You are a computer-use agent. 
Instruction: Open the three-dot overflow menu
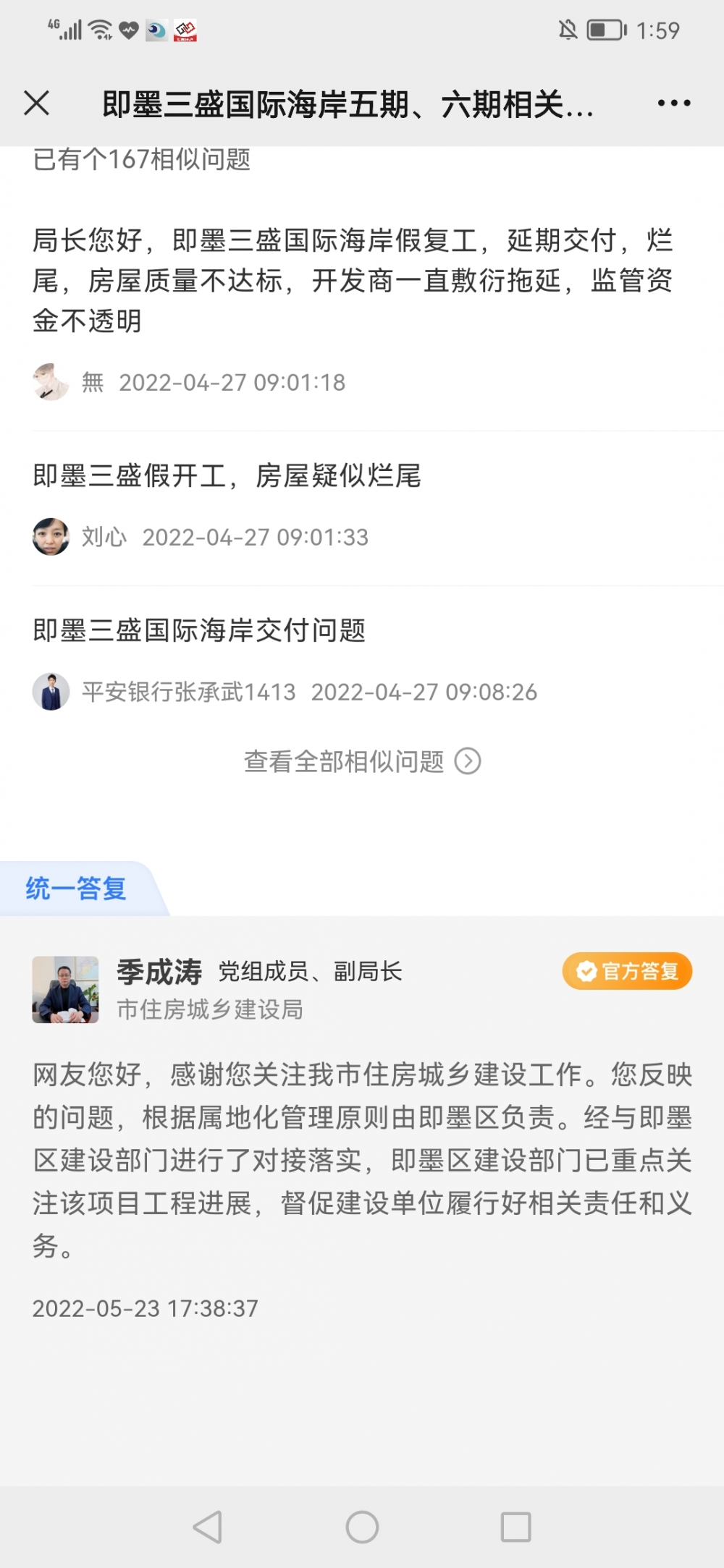point(673,103)
